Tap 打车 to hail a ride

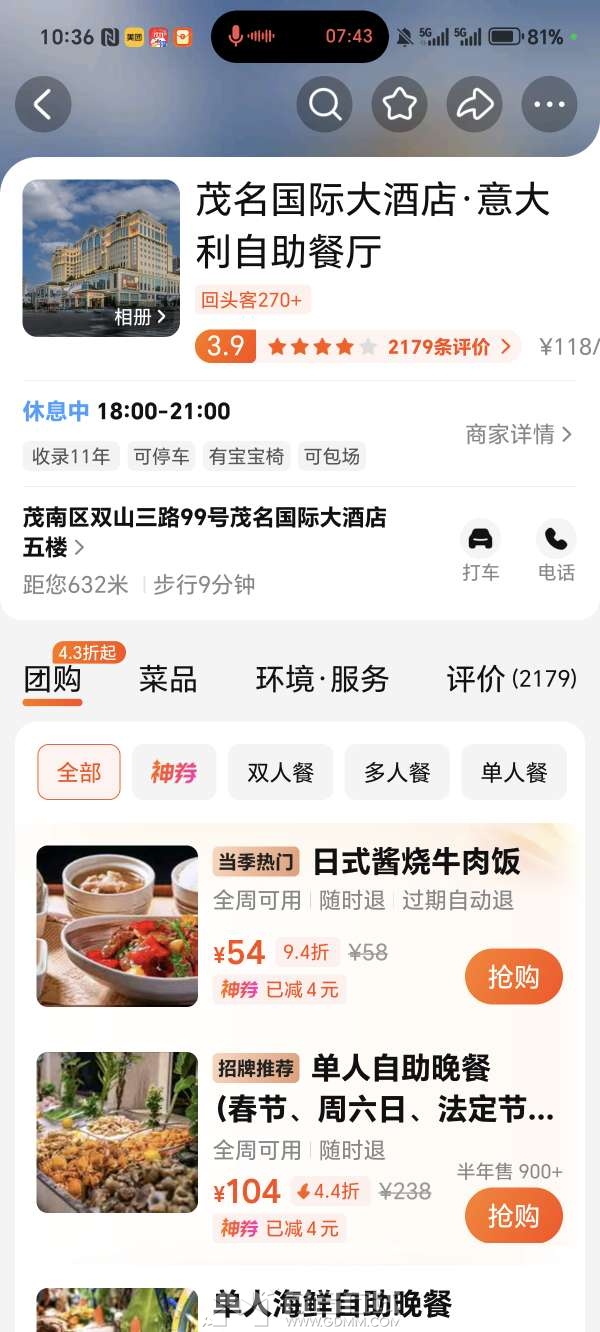pyautogui.click(x=480, y=550)
